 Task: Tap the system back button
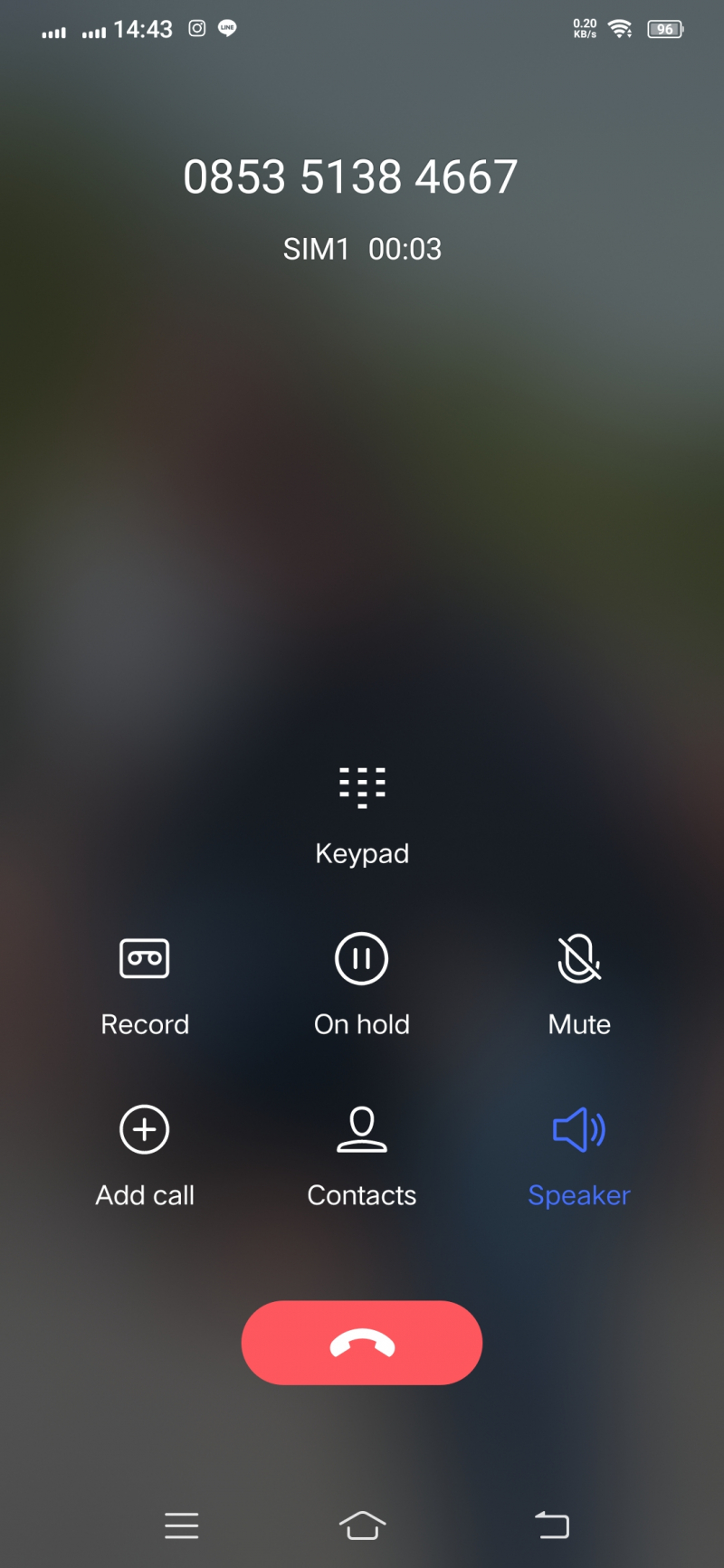(x=552, y=1525)
